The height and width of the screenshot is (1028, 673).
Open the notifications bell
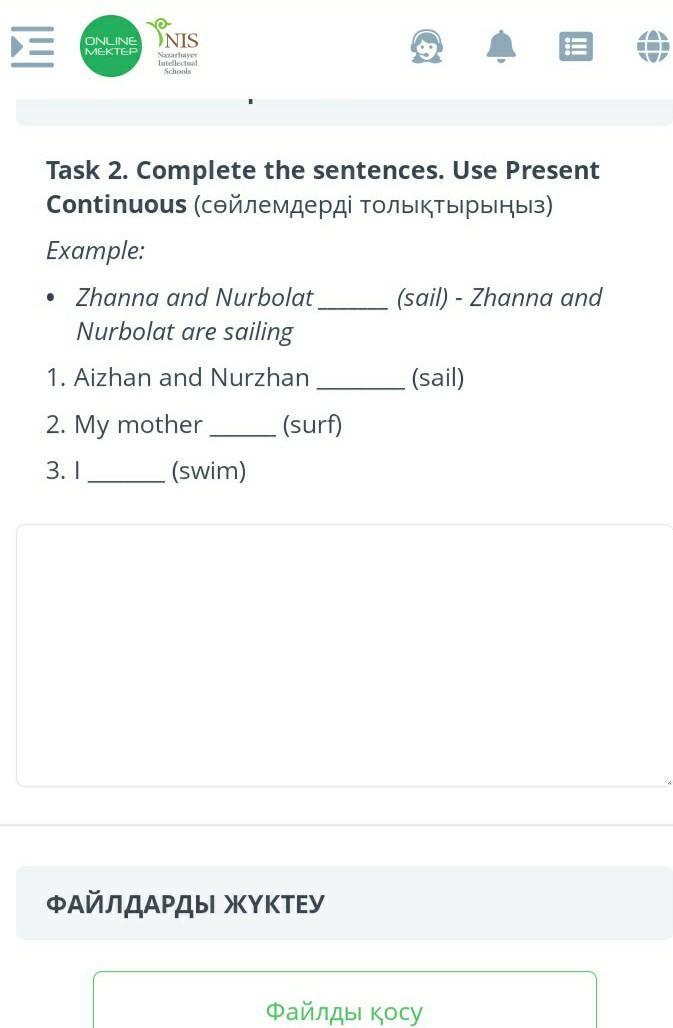(x=501, y=46)
